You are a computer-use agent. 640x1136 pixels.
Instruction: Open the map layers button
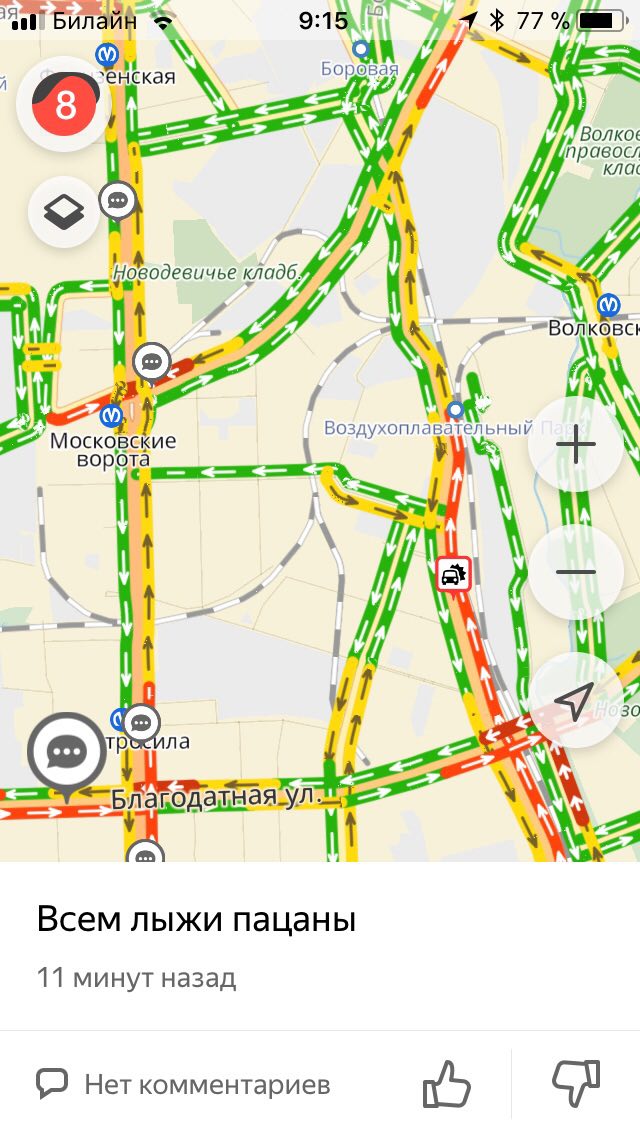click(64, 211)
